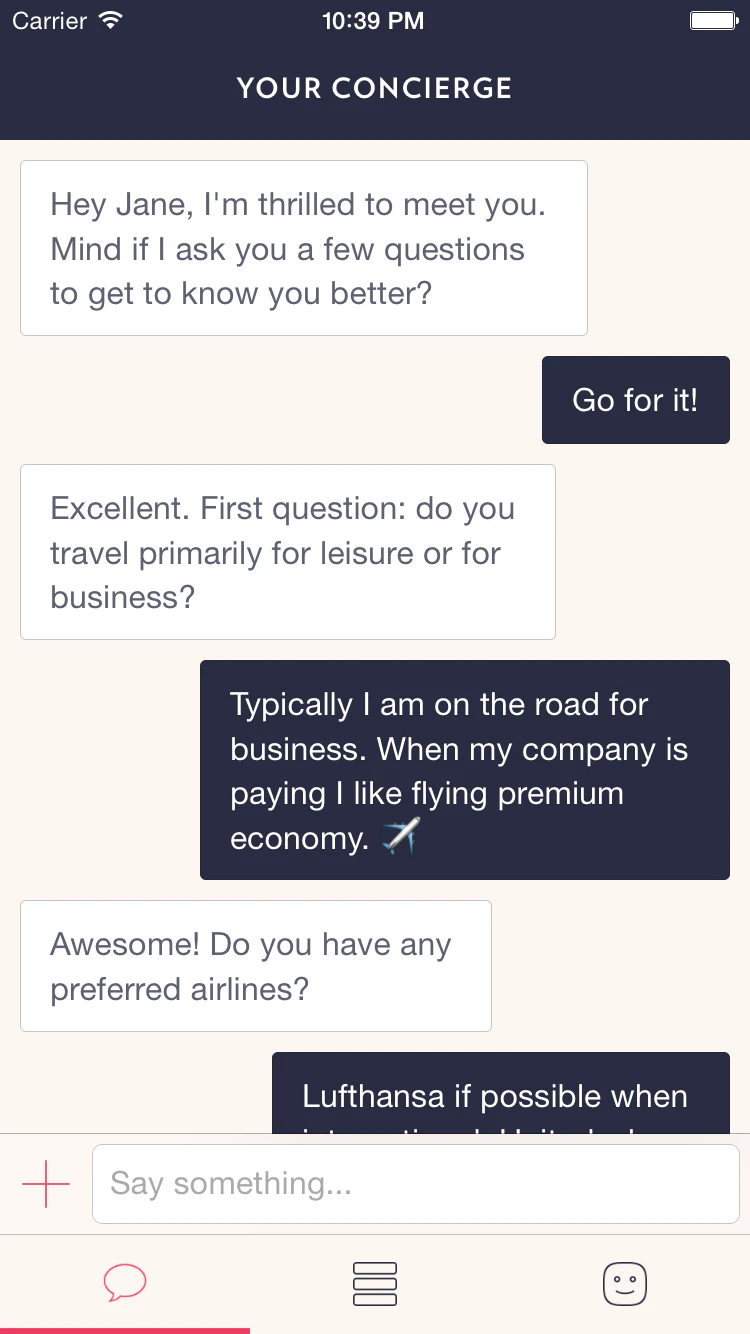Tap the plus icon to add an attachment
The height and width of the screenshot is (1334, 750).
pos(46,1184)
